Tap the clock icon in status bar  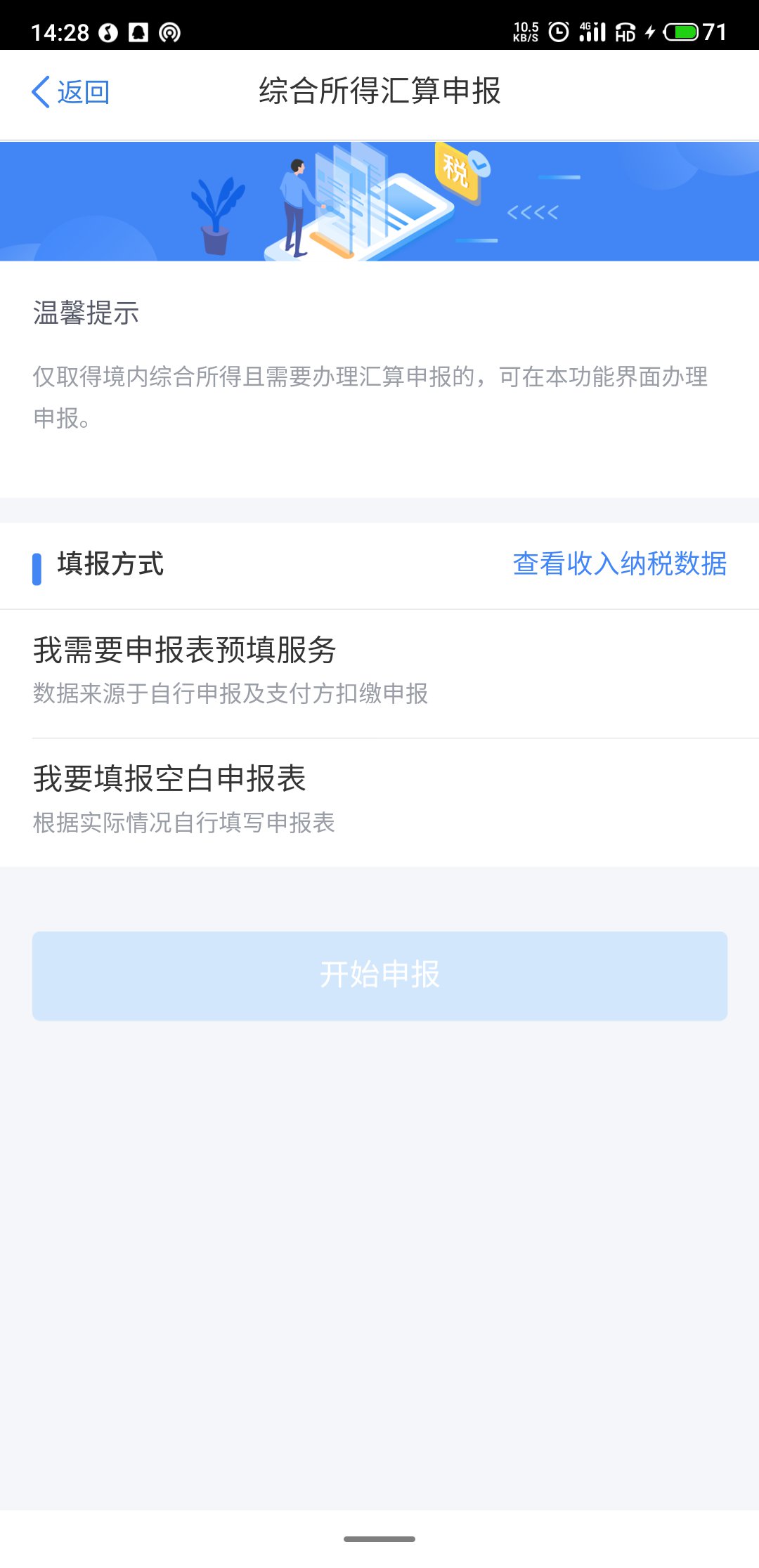[x=557, y=32]
